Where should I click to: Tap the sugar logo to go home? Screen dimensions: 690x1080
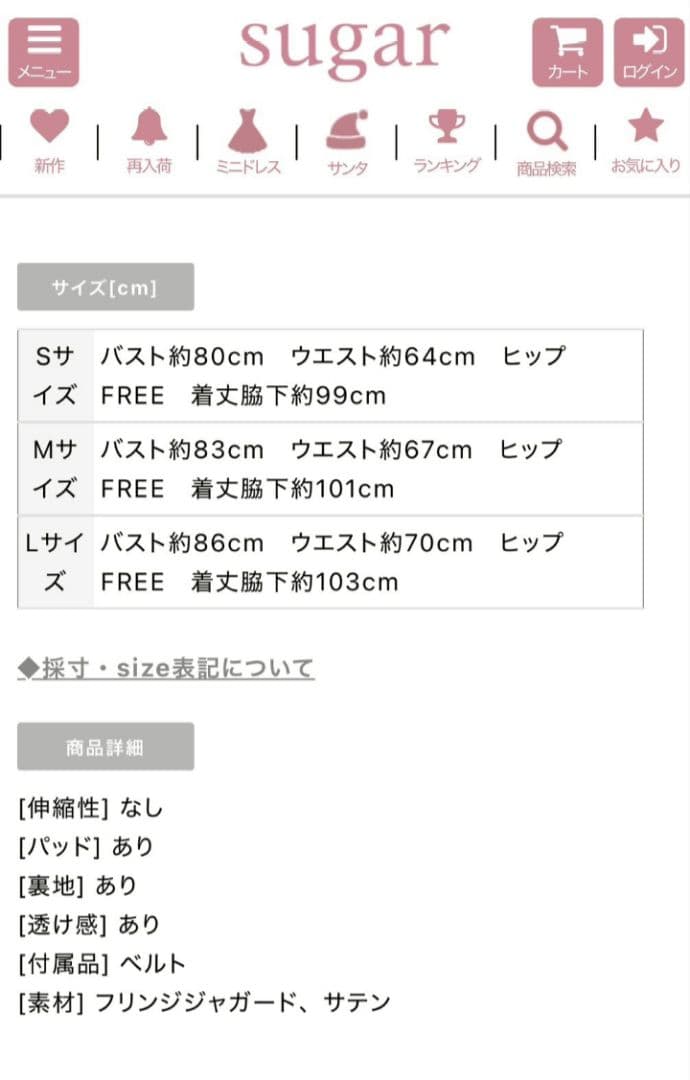[344, 45]
